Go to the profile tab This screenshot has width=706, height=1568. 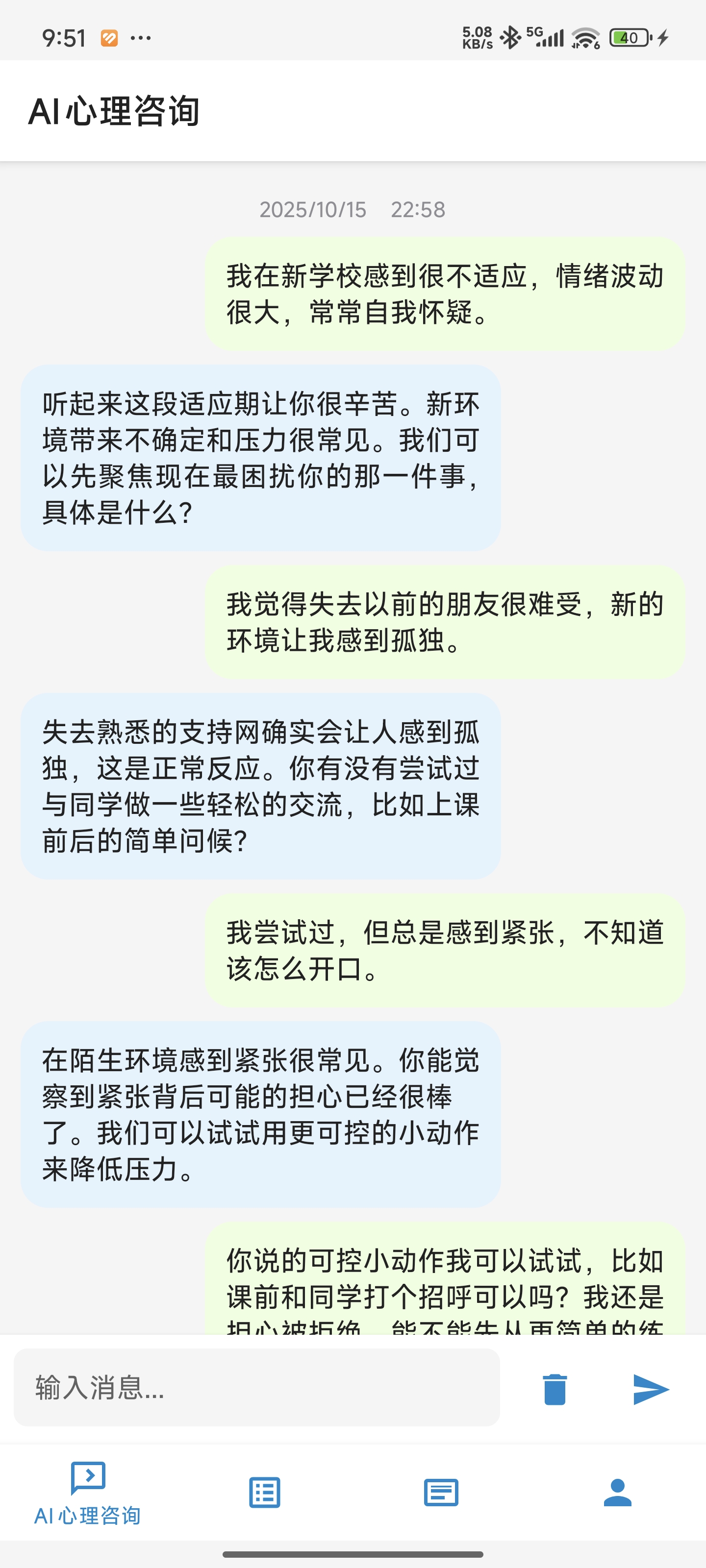[x=618, y=1493]
